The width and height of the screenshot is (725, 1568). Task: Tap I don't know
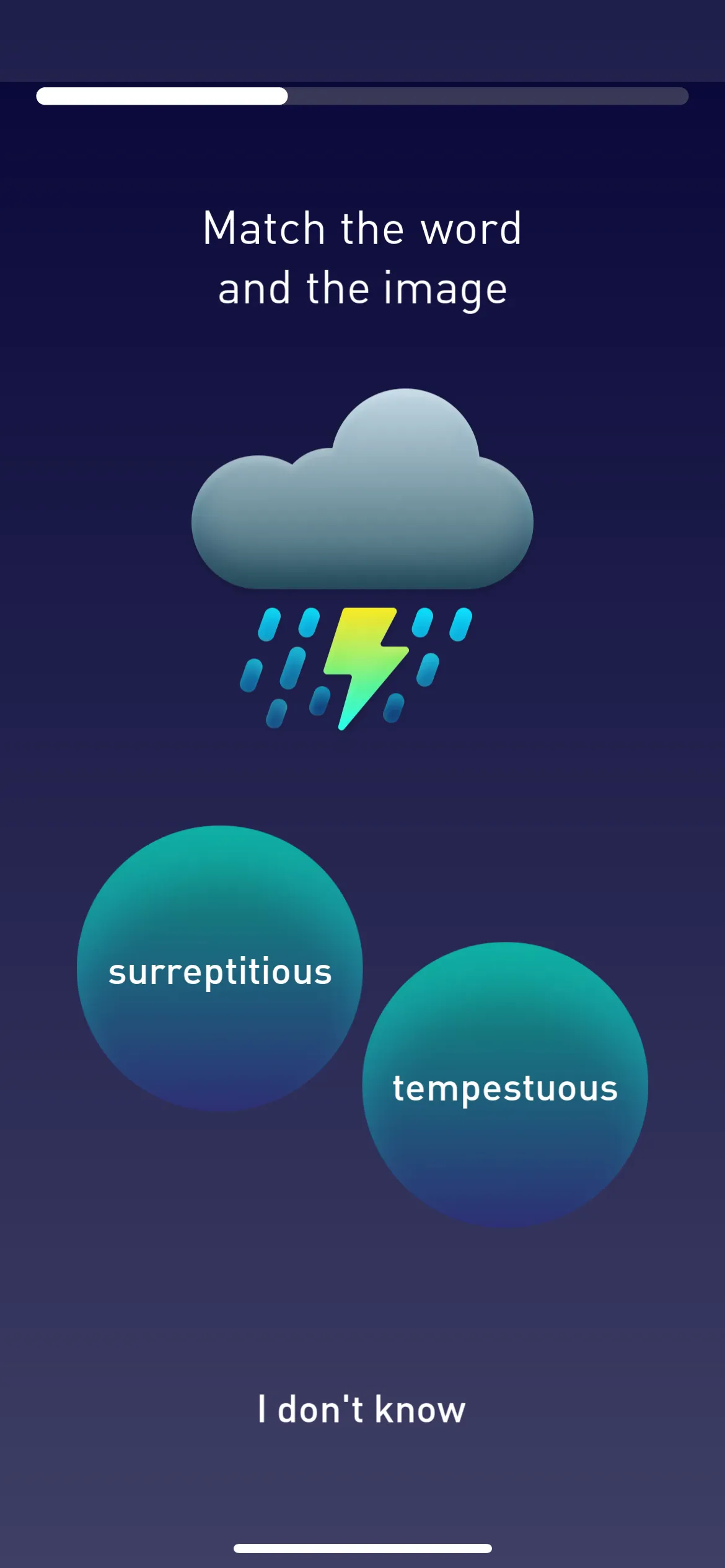[362, 1410]
